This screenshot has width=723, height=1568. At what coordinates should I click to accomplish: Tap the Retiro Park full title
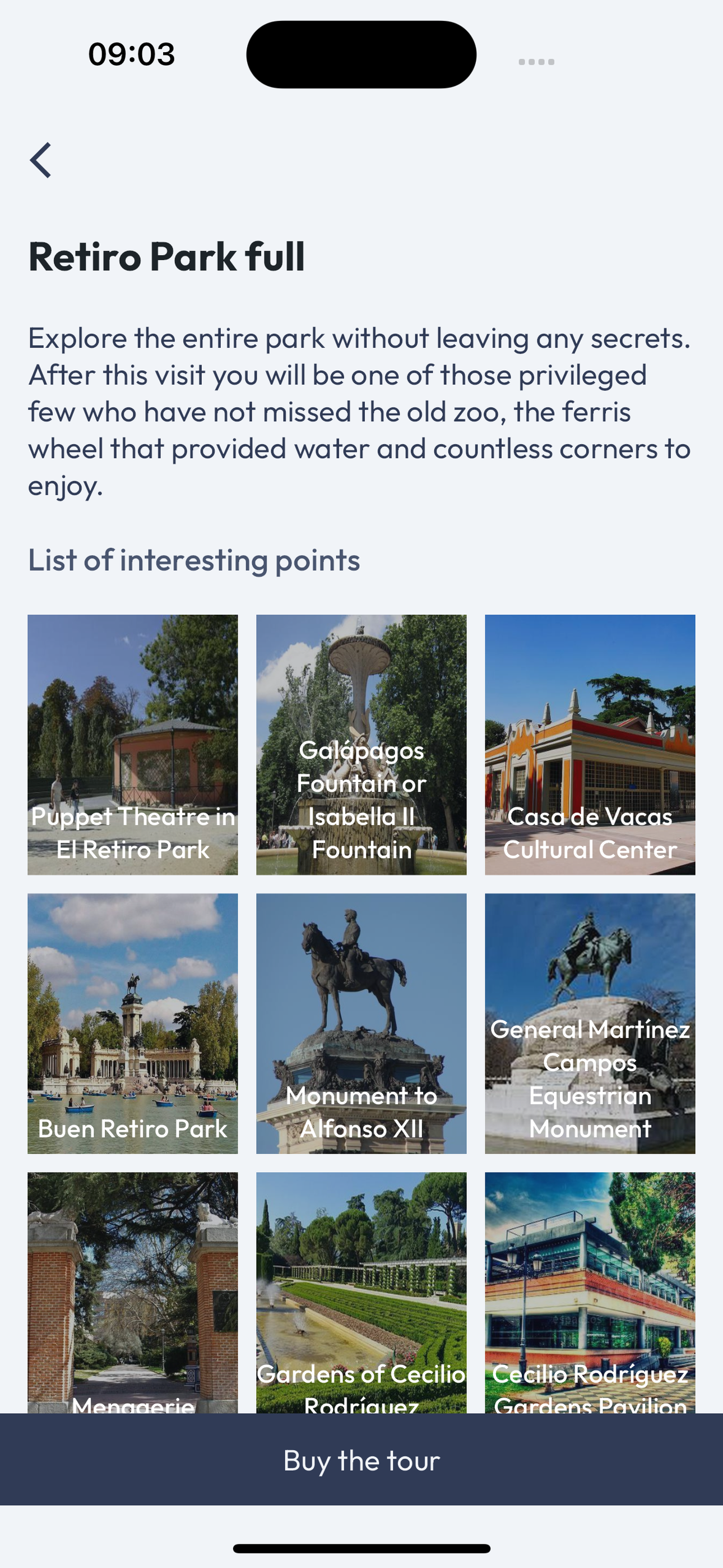pyautogui.click(x=167, y=258)
